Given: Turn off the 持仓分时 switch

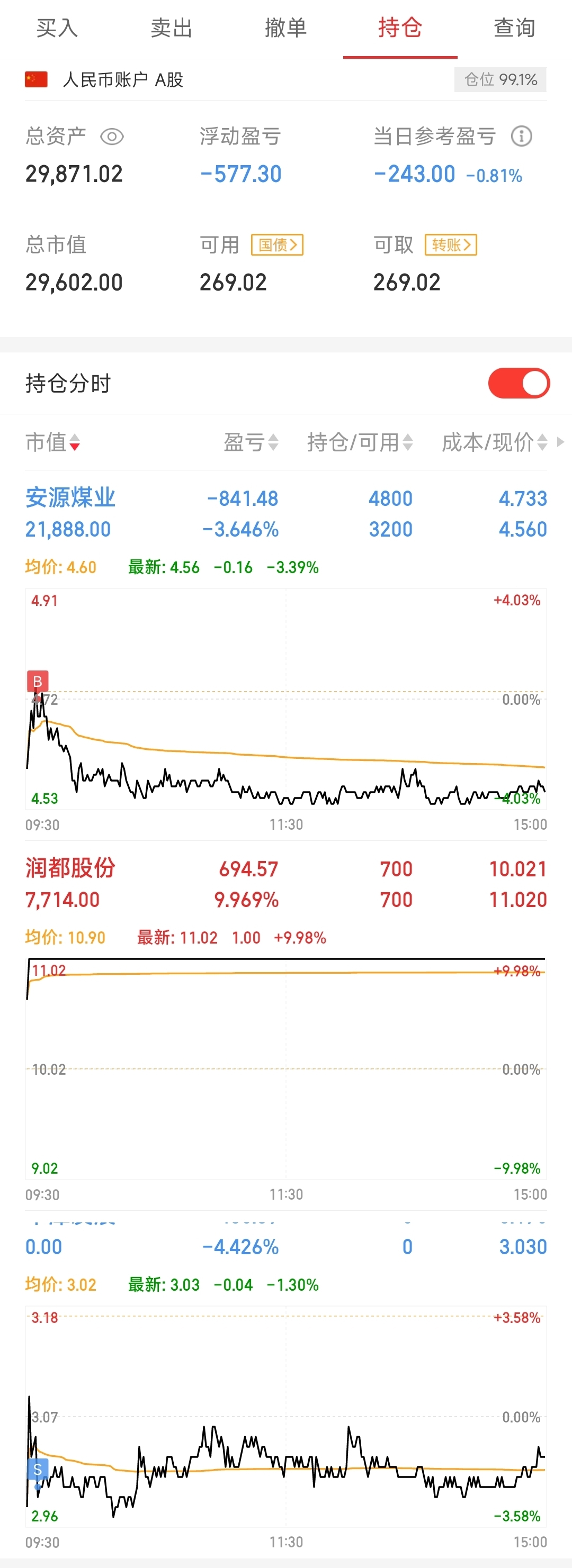Looking at the screenshot, I should click(519, 383).
